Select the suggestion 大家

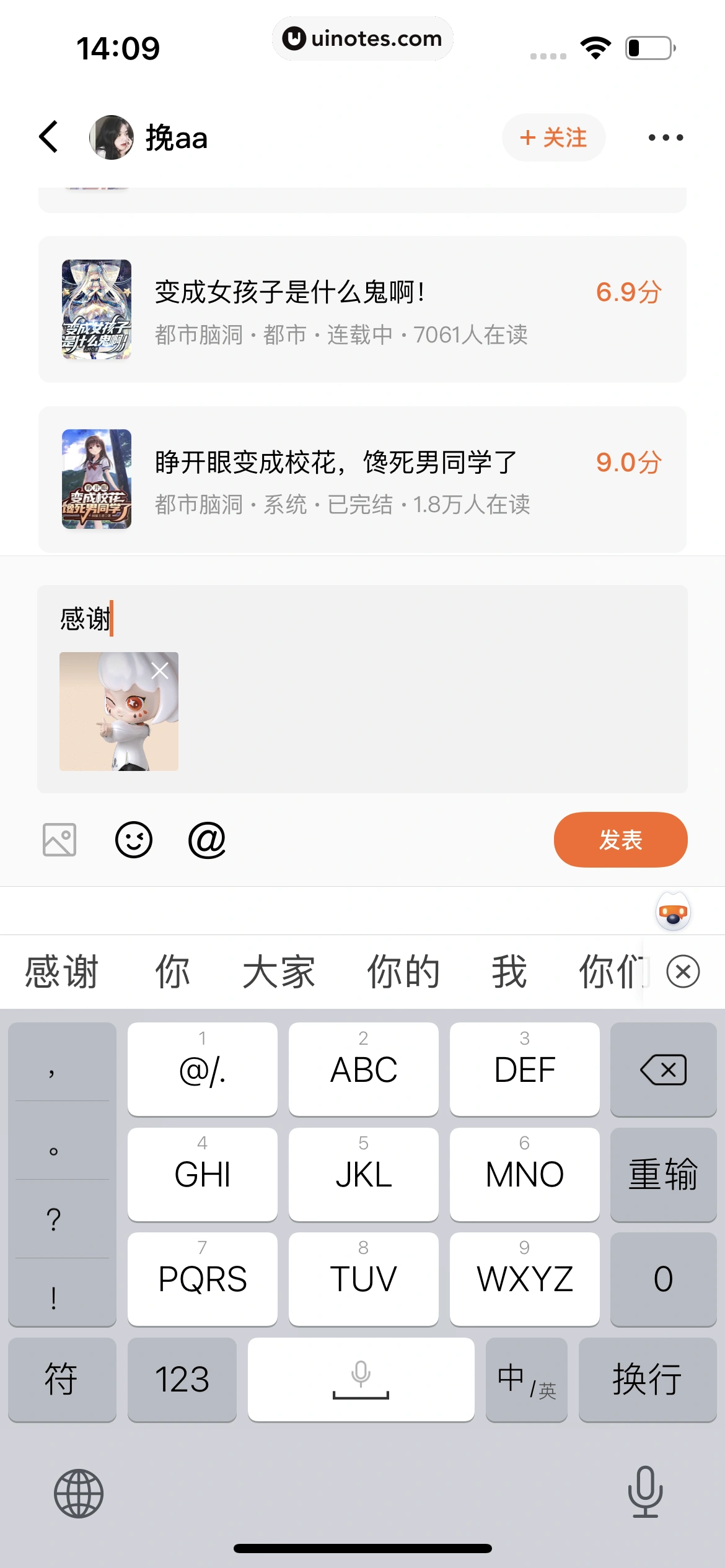[279, 972]
